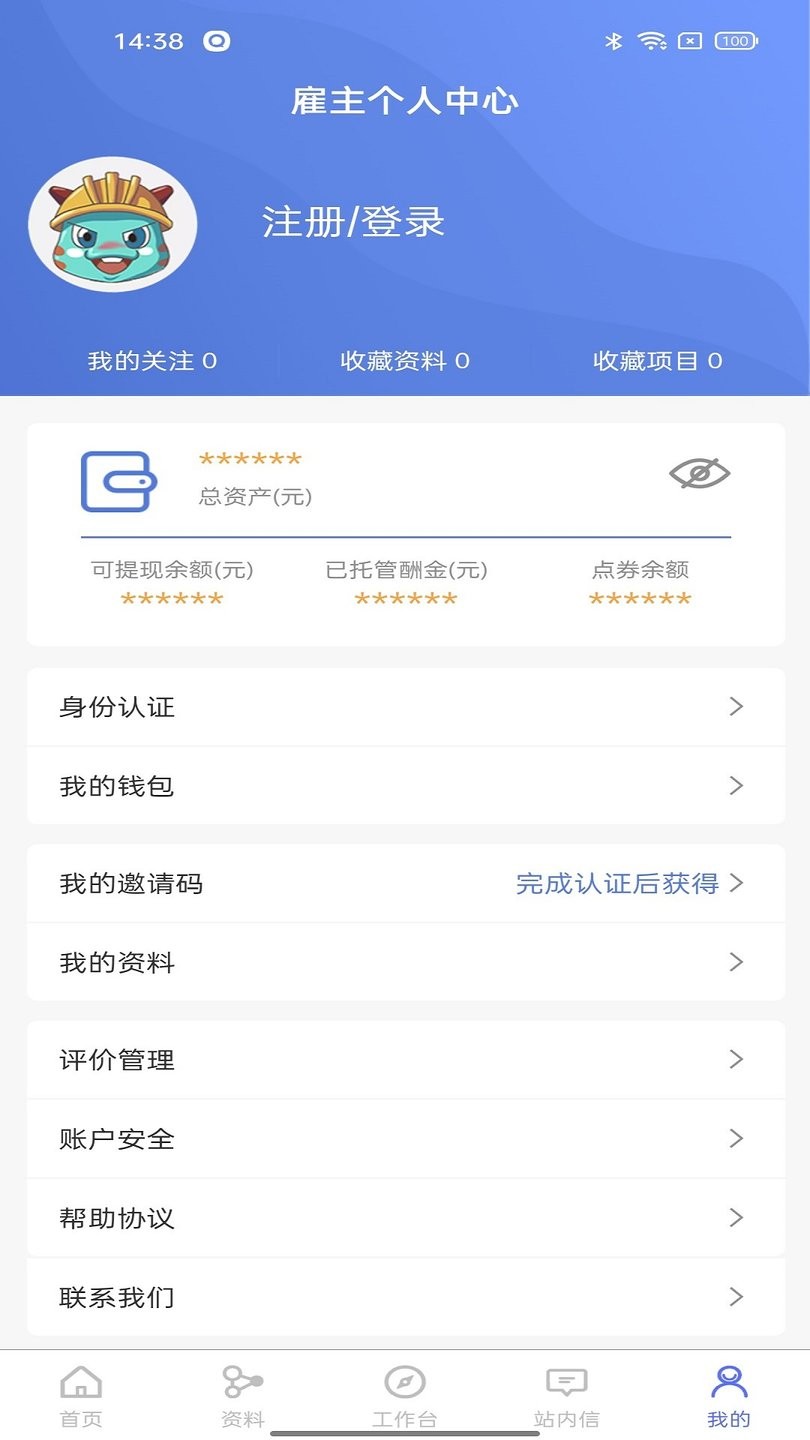
Task: Check the battery level indicator
Action: pyautogui.click(x=733, y=41)
